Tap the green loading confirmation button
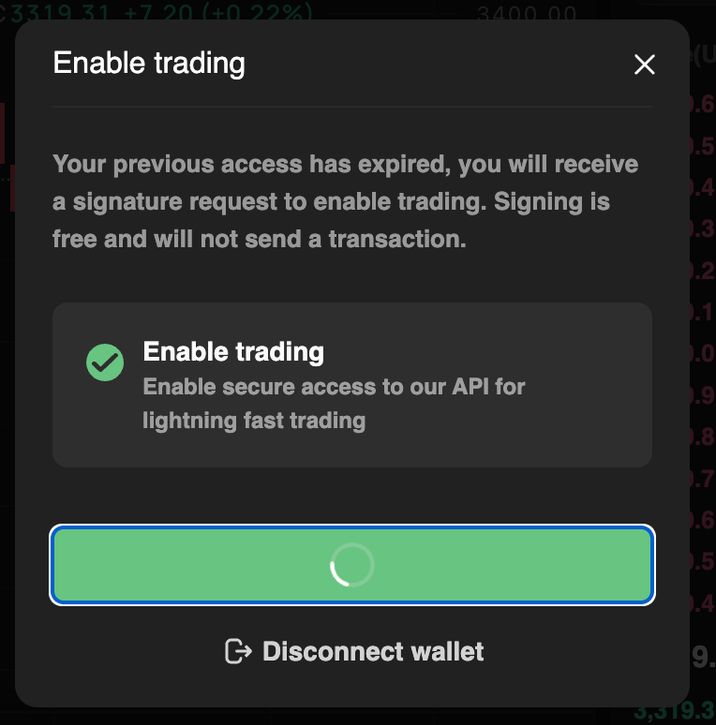Screen dimensions: 716x725 pyautogui.click(x=352, y=565)
